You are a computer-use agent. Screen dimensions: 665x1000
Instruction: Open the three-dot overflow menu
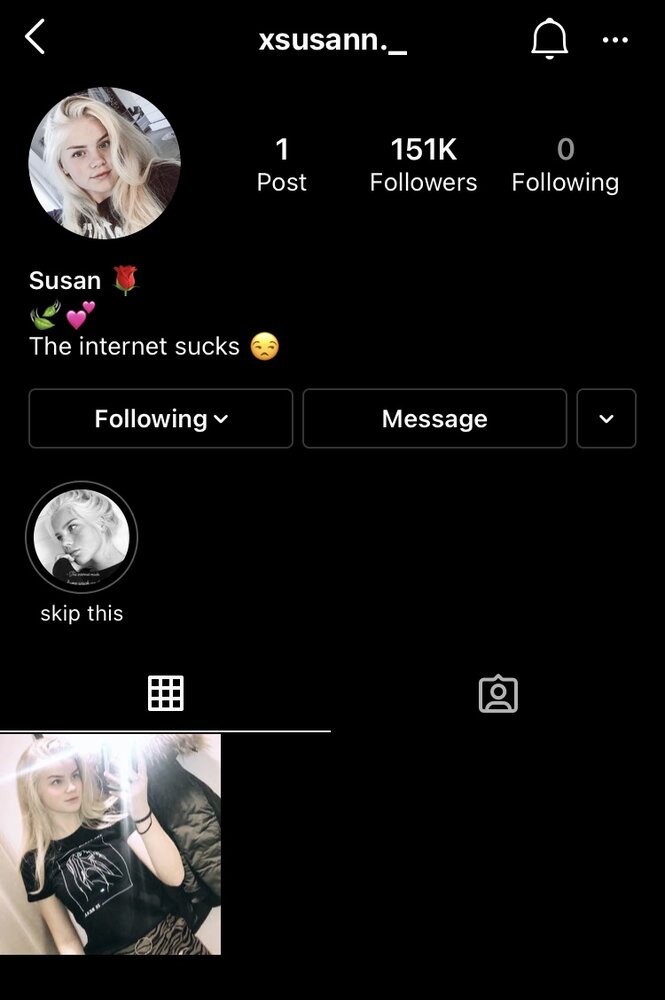point(614,40)
